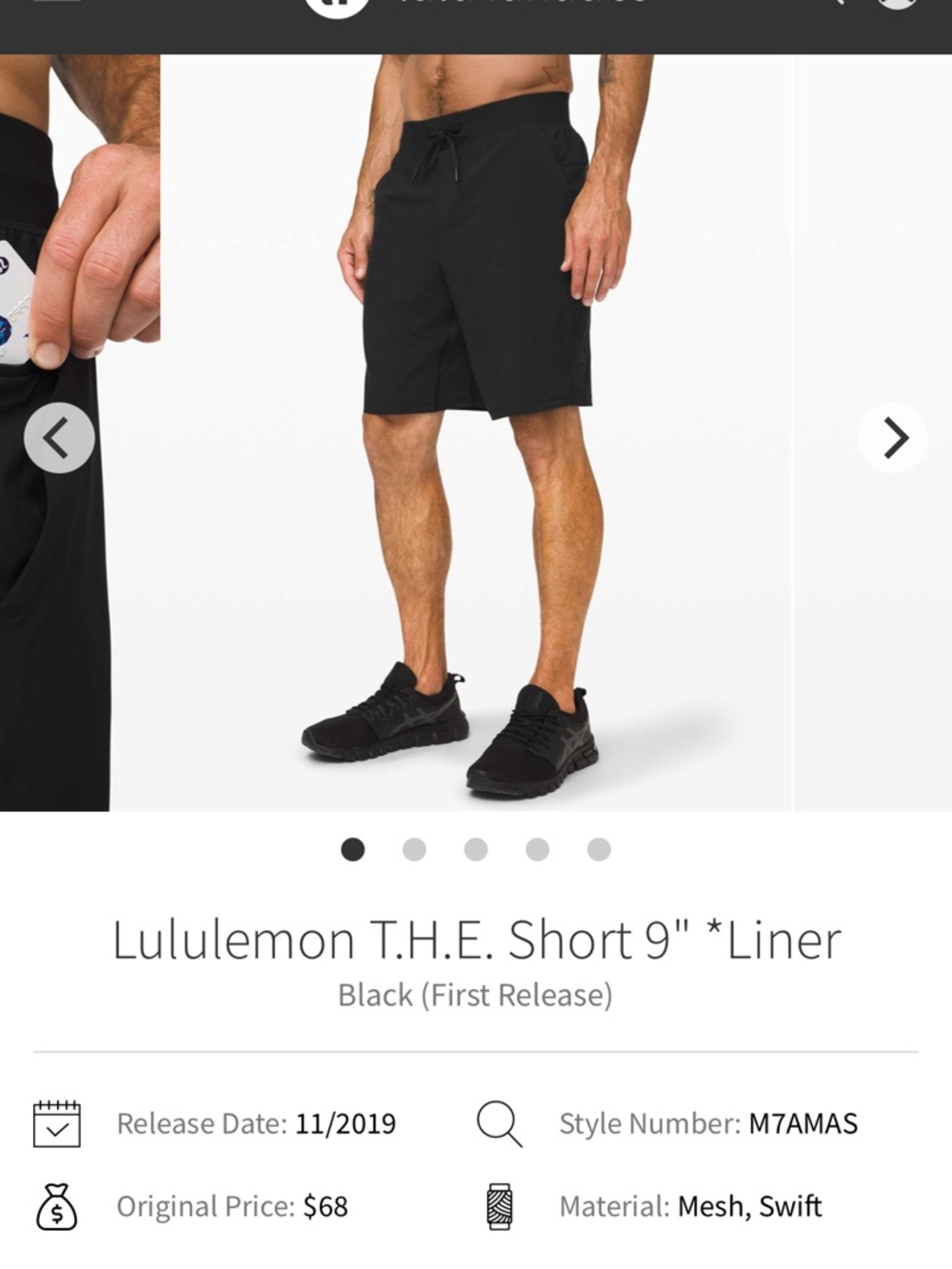Viewport: 952px width, 1269px height.
Task: Advance to next photo with right chevron
Action: pyautogui.click(x=892, y=438)
